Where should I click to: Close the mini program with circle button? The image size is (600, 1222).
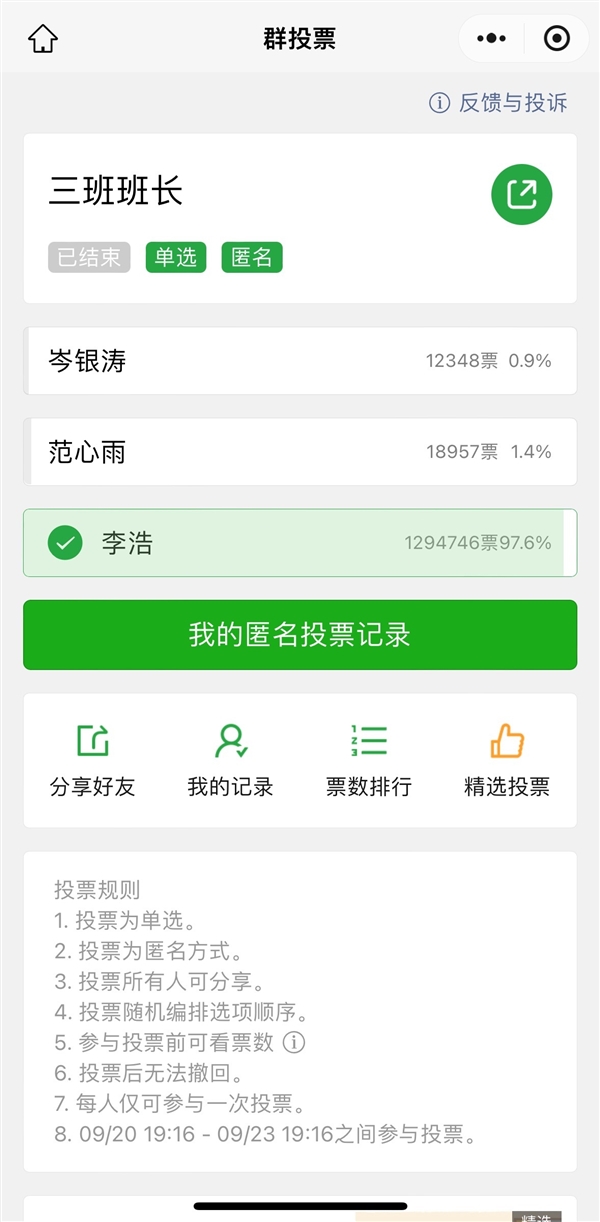click(556, 39)
